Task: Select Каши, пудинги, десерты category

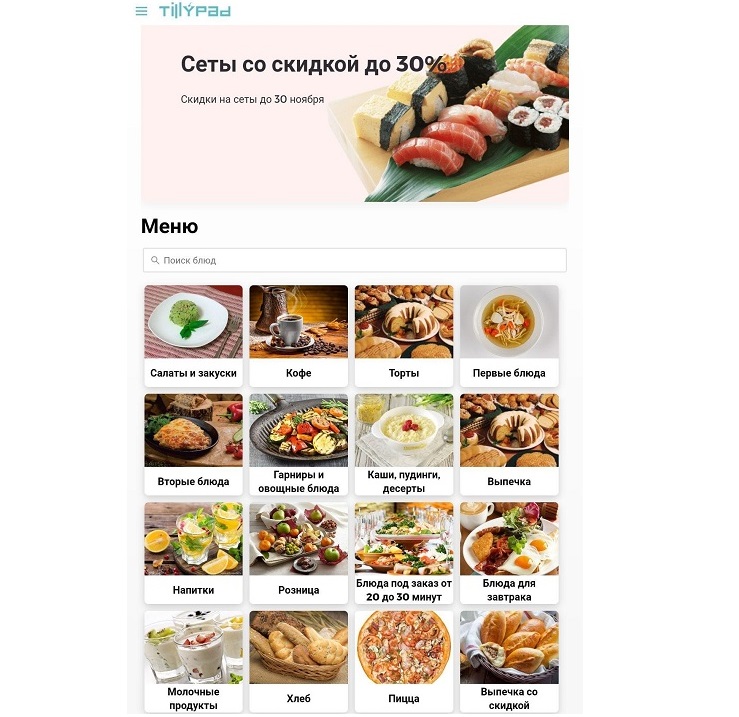Action: click(x=404, y=443)
